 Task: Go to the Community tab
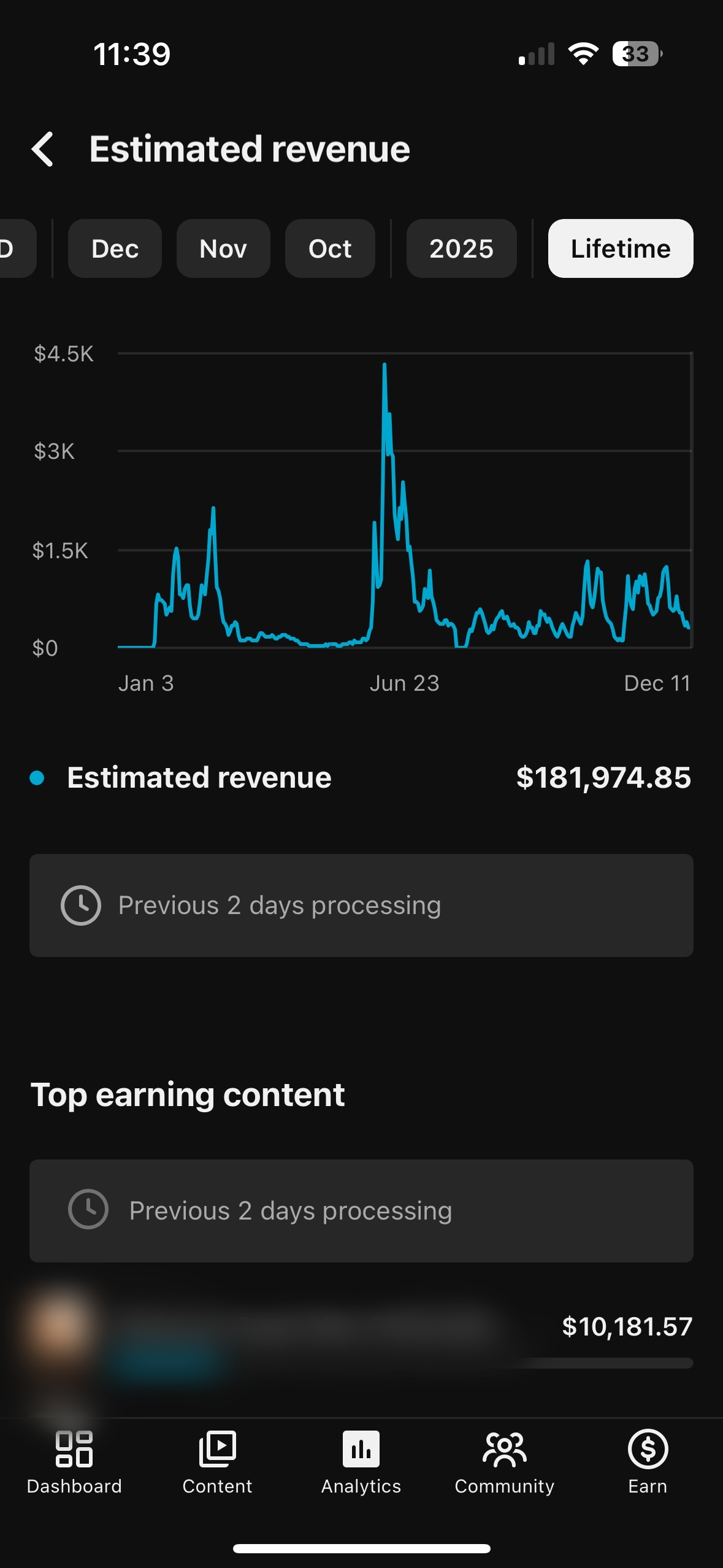504,1462
